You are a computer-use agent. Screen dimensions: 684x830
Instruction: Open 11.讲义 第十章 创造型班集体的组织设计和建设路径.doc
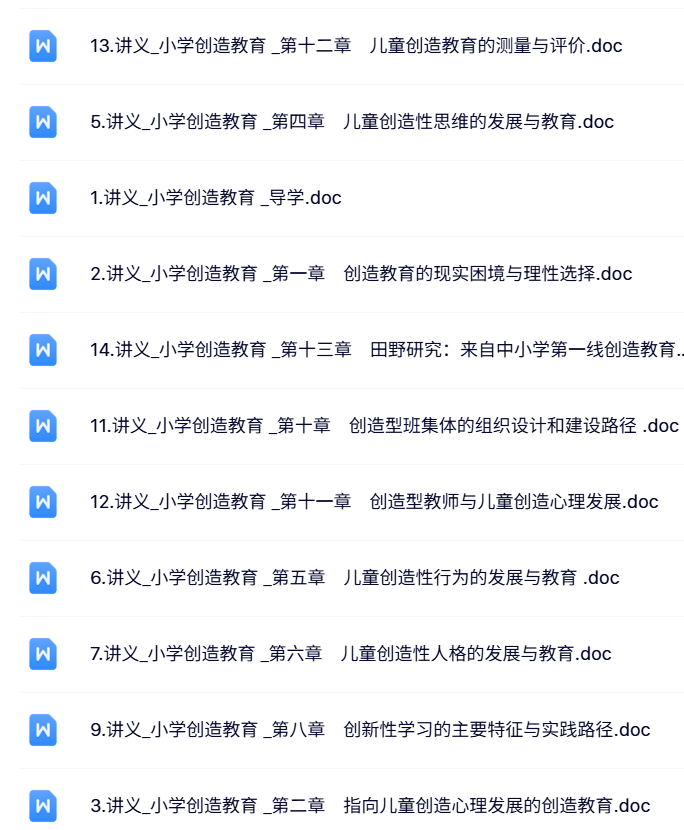(383, 426)
